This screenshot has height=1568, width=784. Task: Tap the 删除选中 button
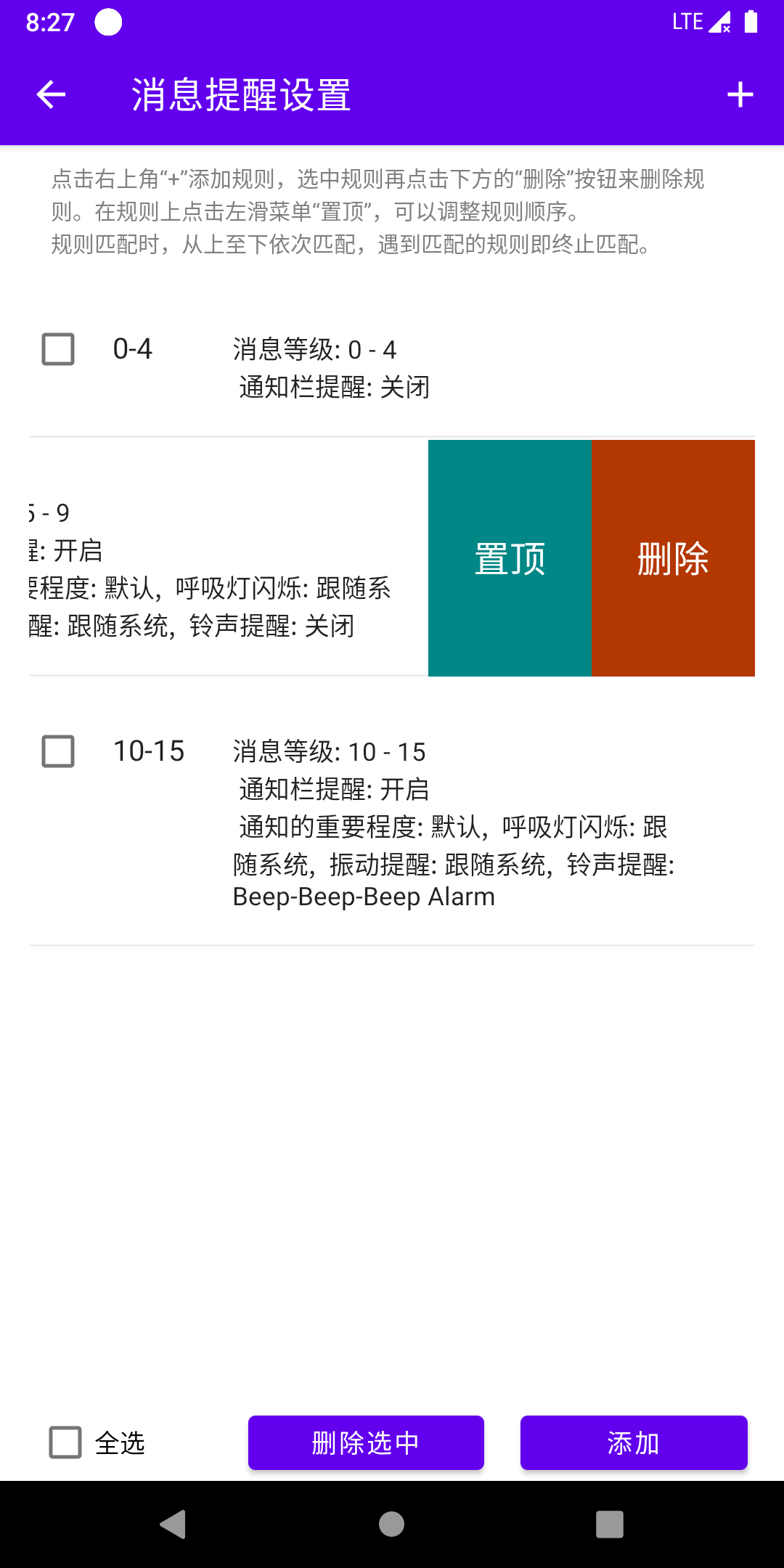pos(366,1442)
